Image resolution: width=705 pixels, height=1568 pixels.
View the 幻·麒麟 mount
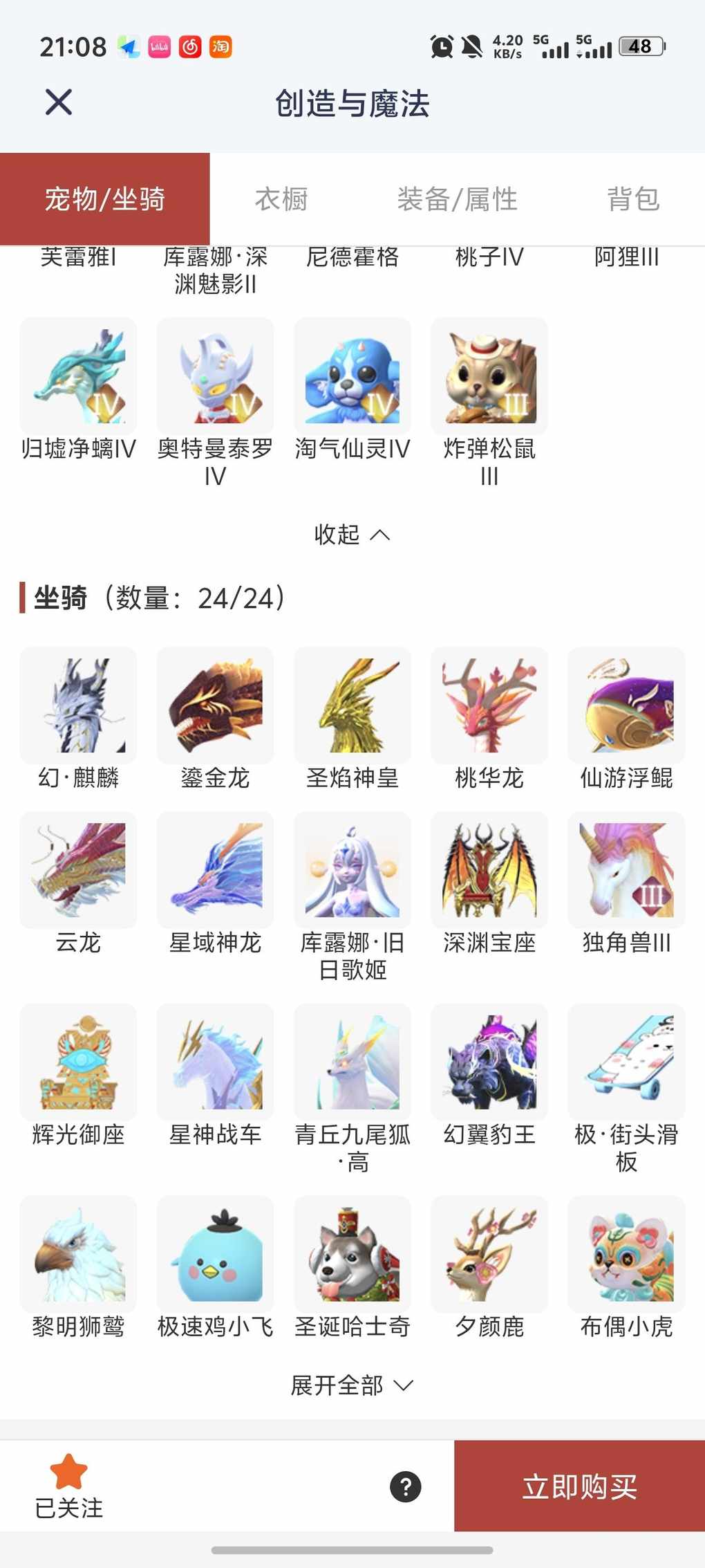pos(78,706)
